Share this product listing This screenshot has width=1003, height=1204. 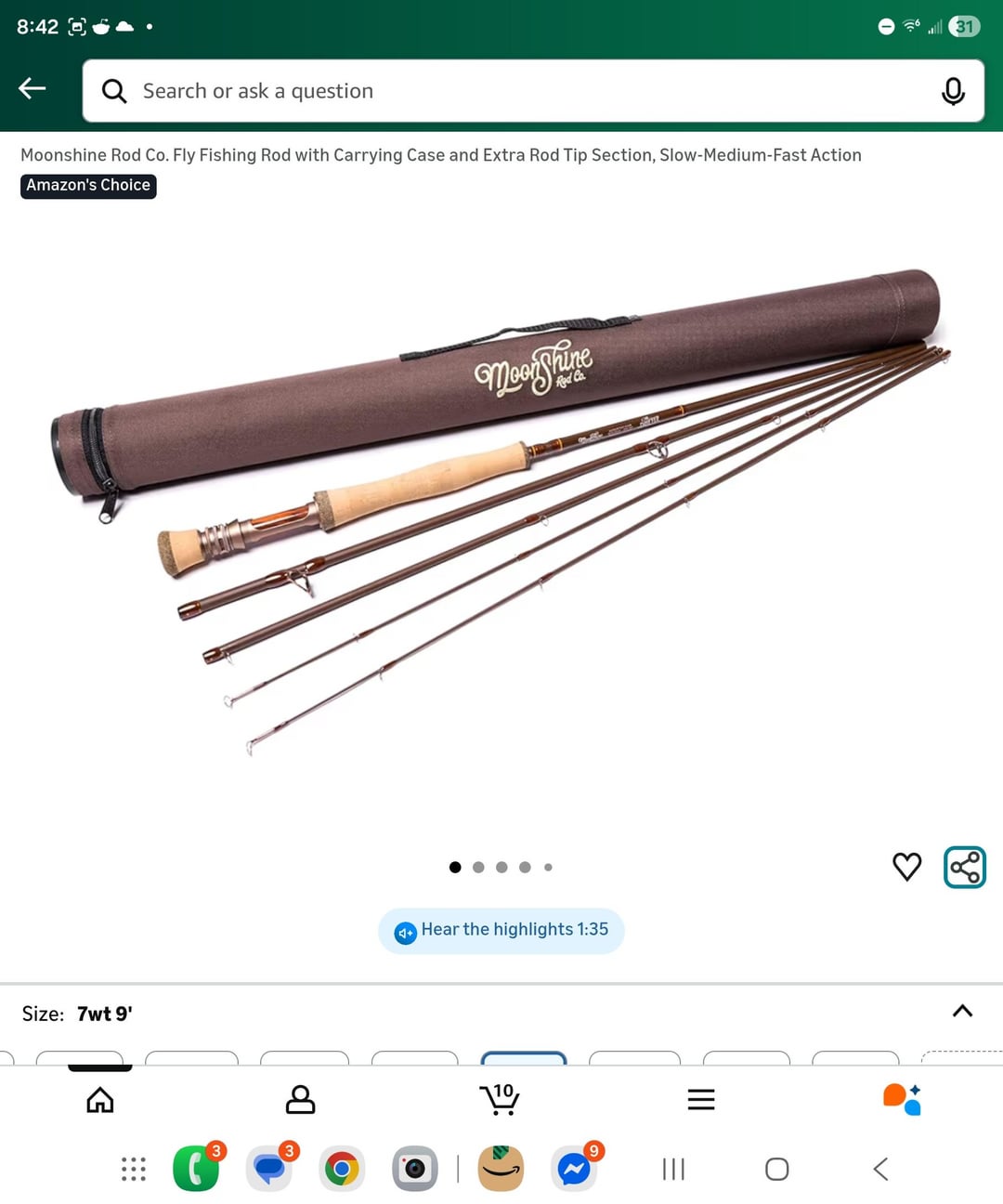click(965, 868)
